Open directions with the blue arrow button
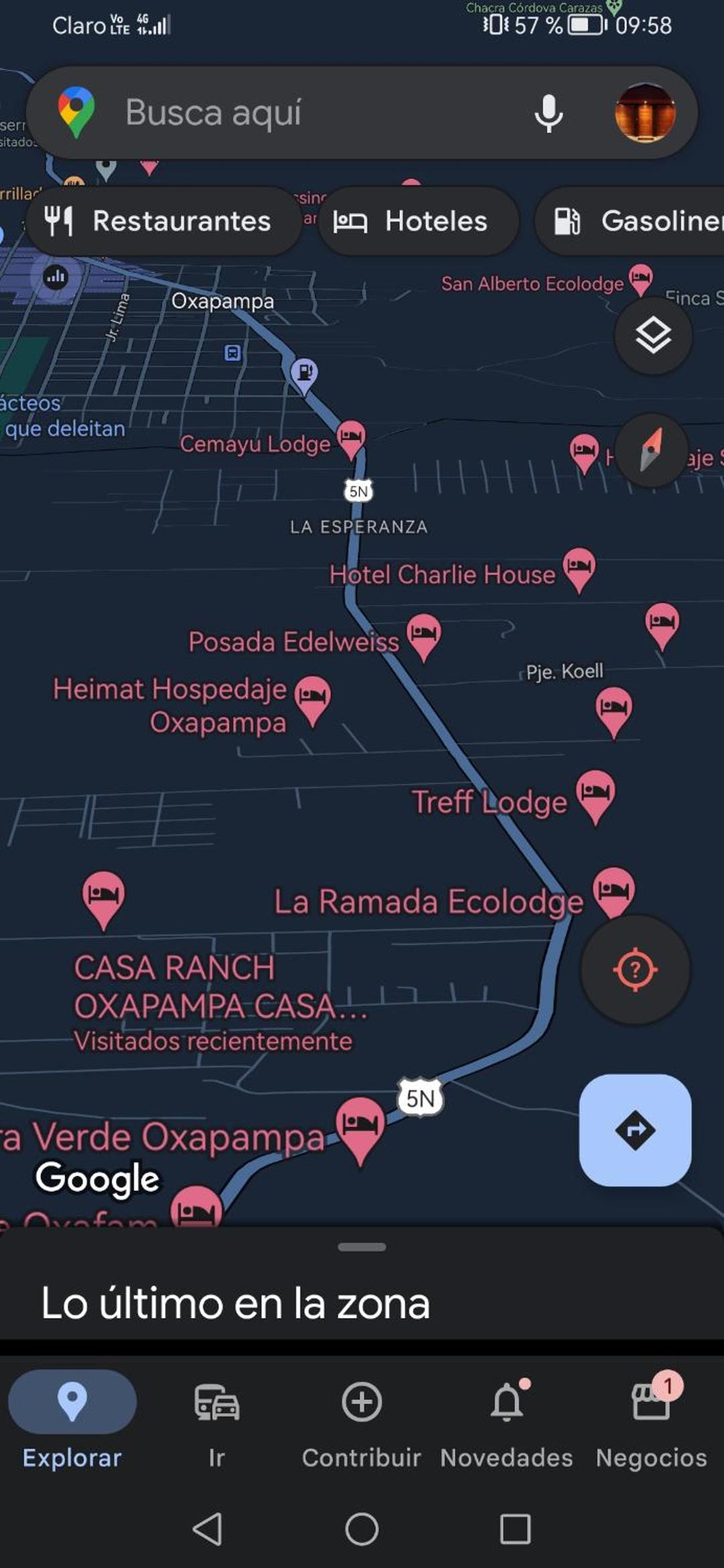Image resolution: width=724 pixels, height=1568 pixels. point(635,1130)
